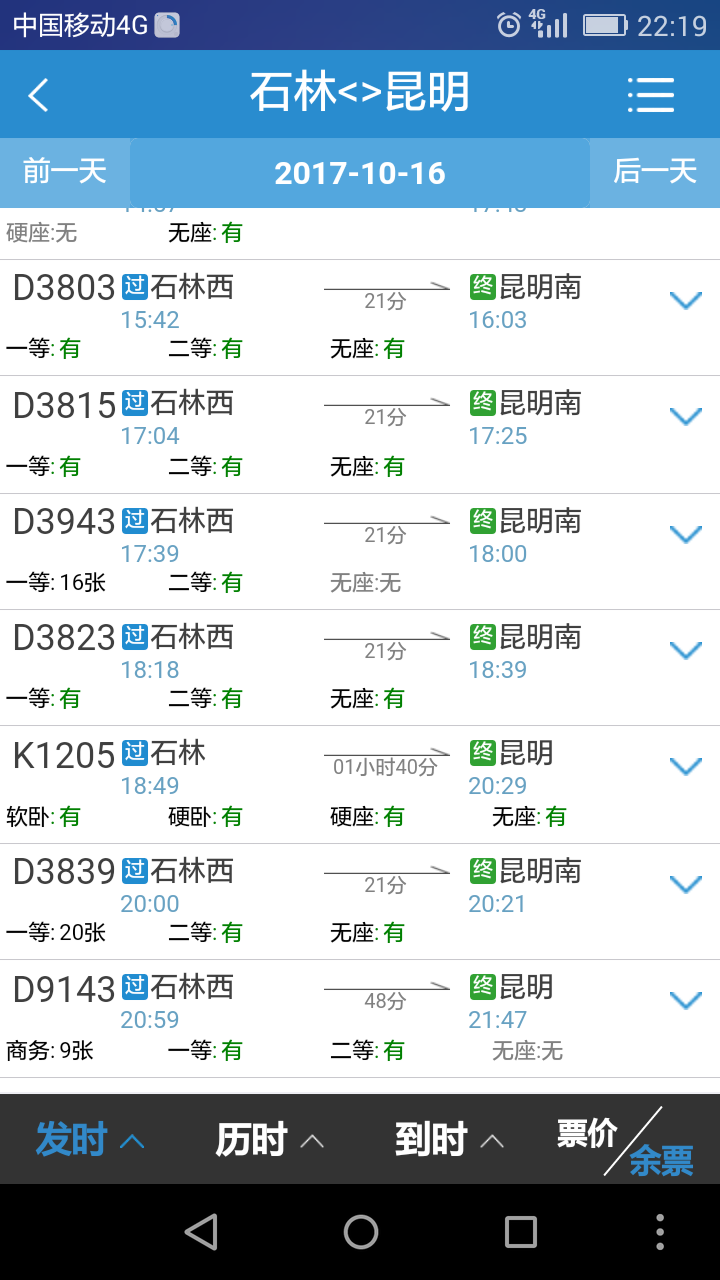
Task: Open the recent apps view
Action: 521,1232
